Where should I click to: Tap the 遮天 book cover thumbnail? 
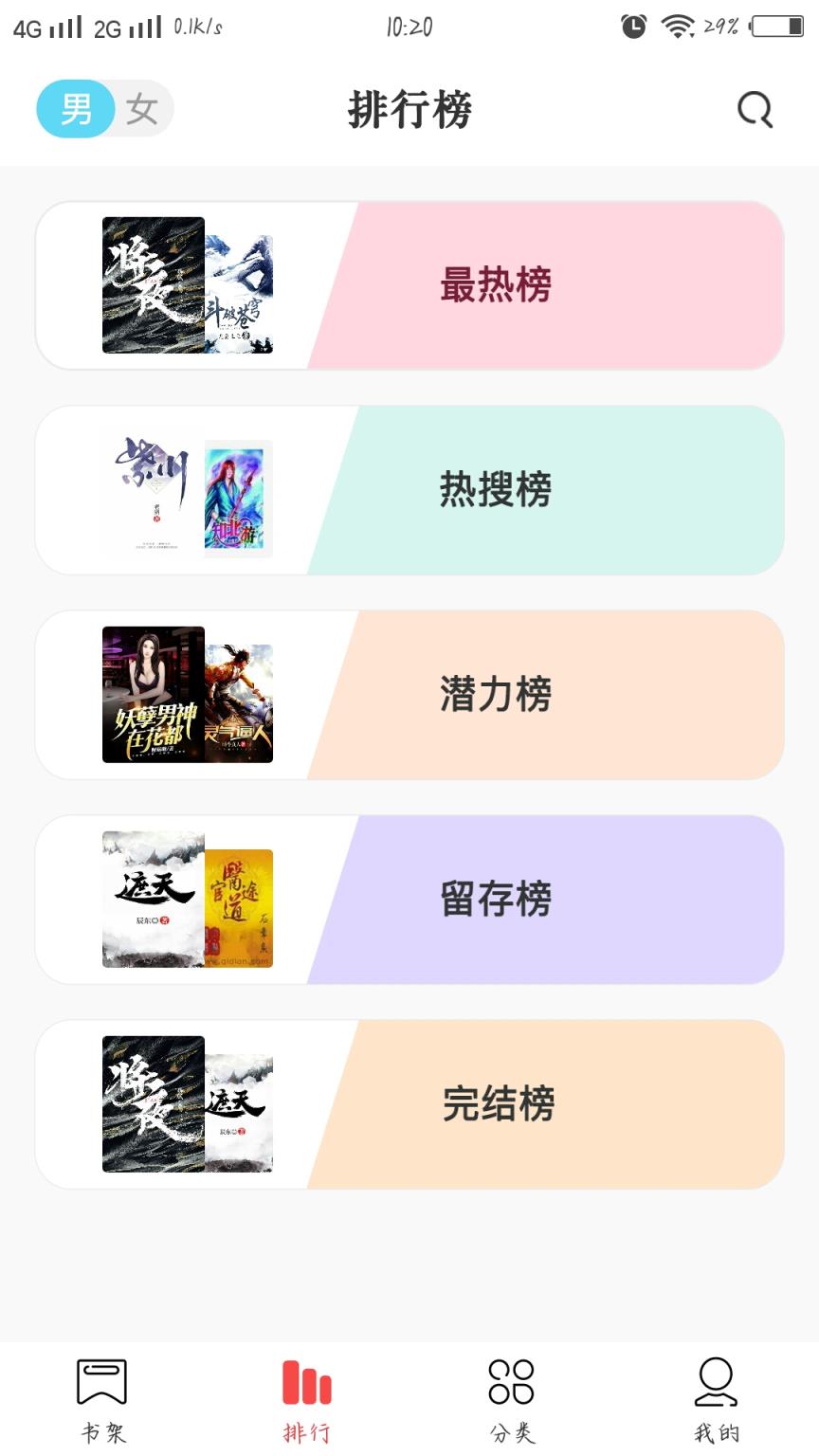pos(154,899)
